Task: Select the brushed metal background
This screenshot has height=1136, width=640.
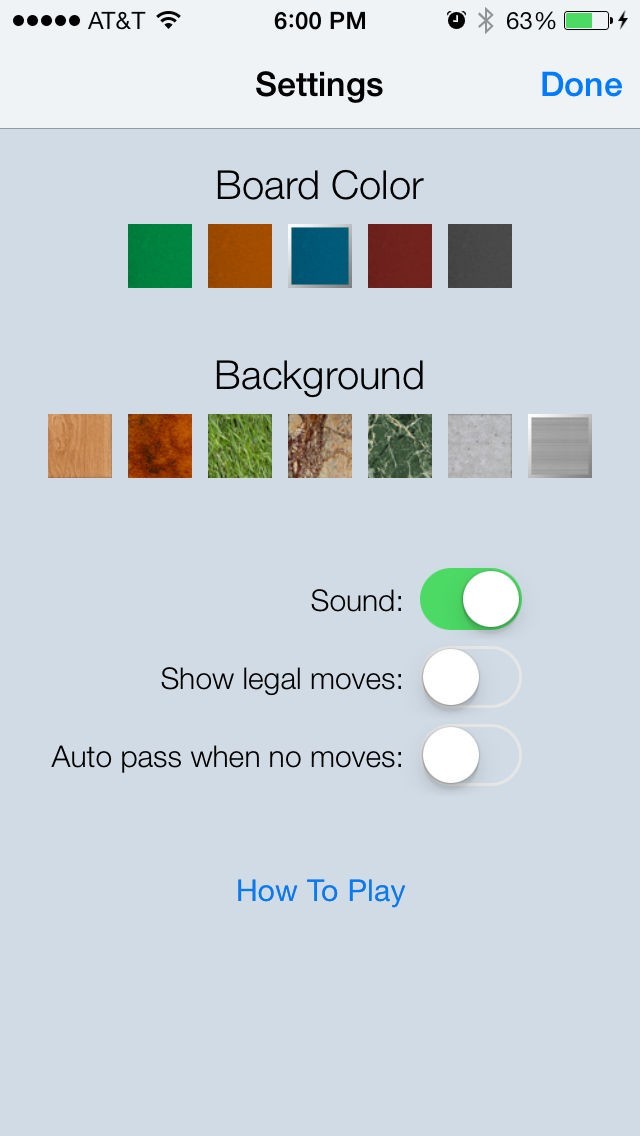Action: coord(560,446)
